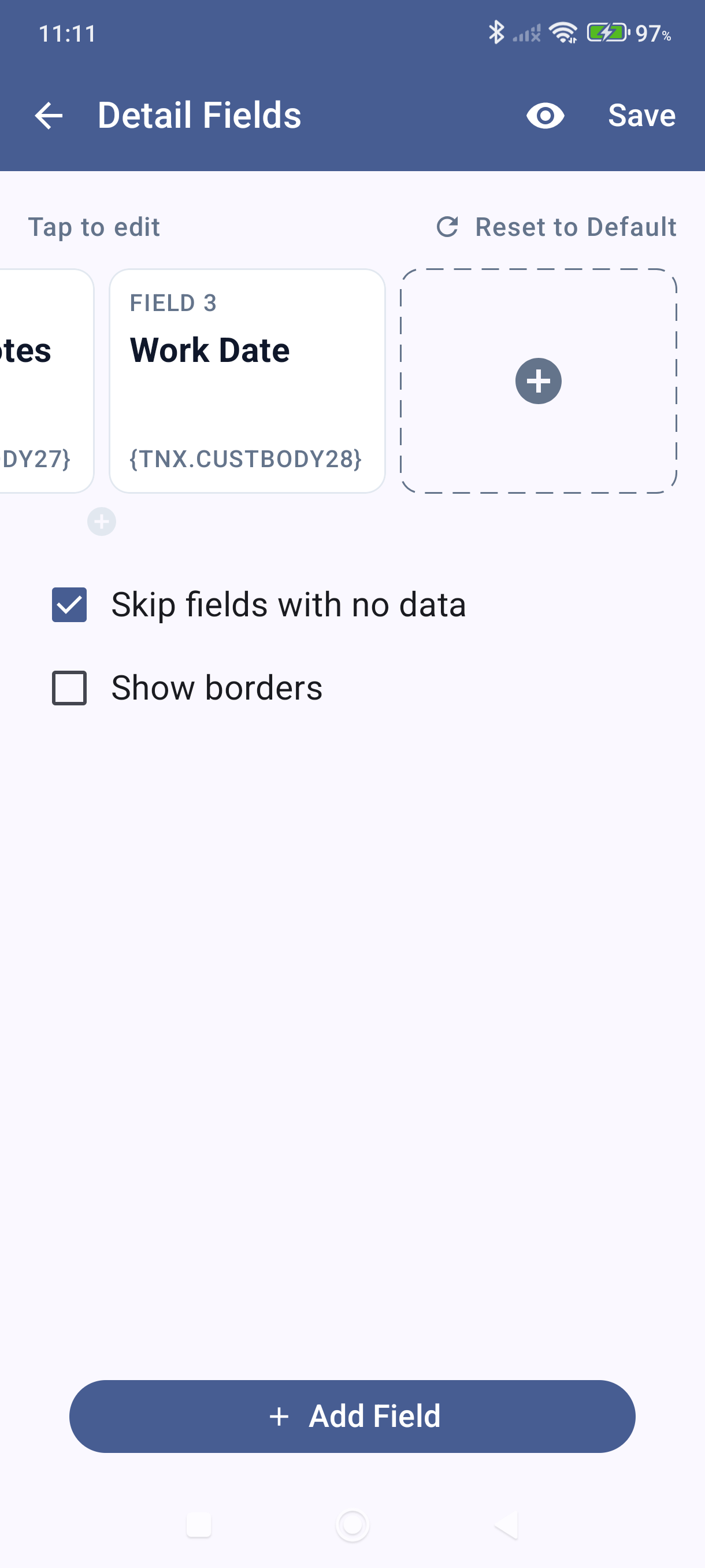Tap the back arrow to leave Detail Fields

coord(49,116)
